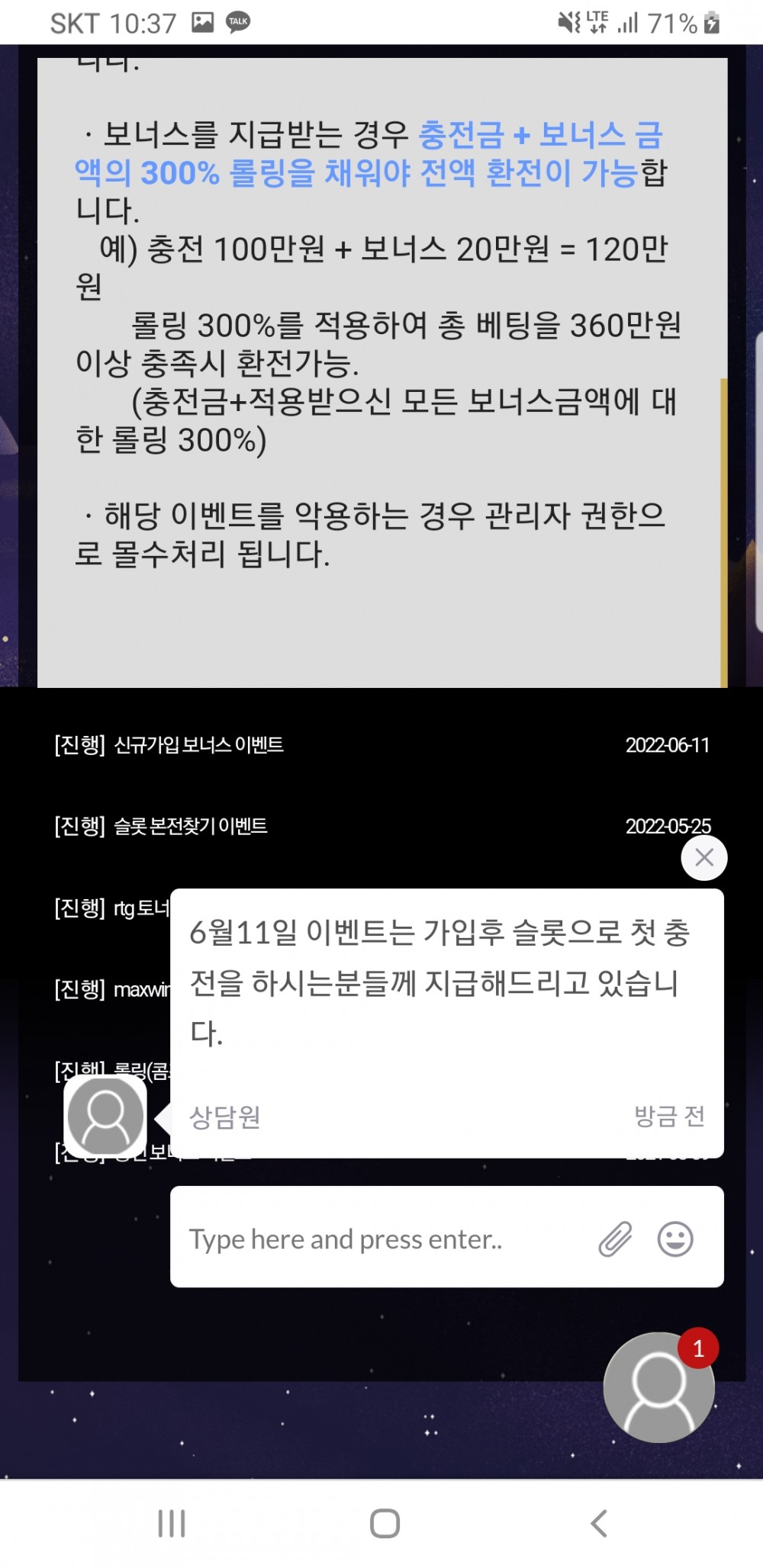Screen dimensions: 763x1568
Task: Focus the chat message input field
Action: click(x=381, y=1239)
